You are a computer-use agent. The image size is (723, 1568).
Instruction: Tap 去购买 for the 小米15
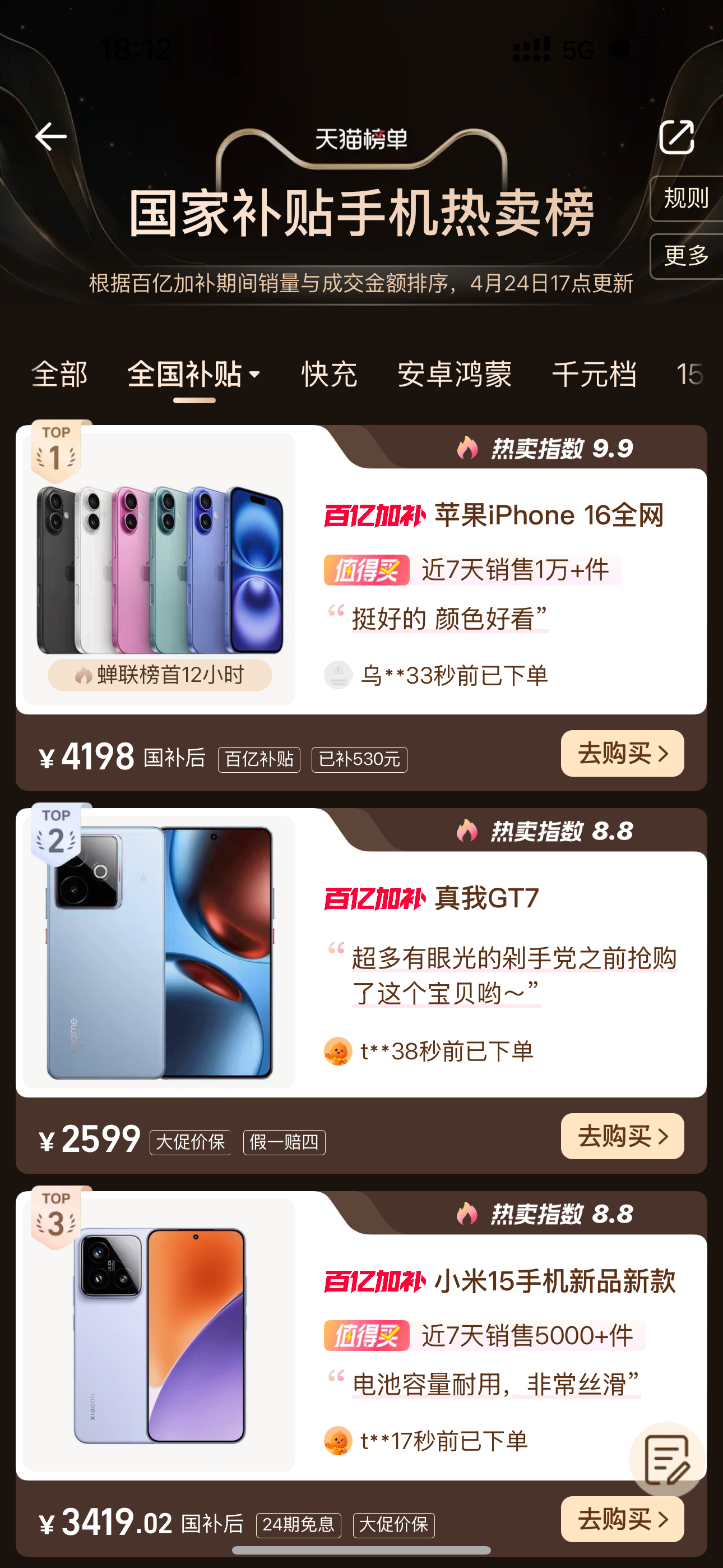(622, 1519)
